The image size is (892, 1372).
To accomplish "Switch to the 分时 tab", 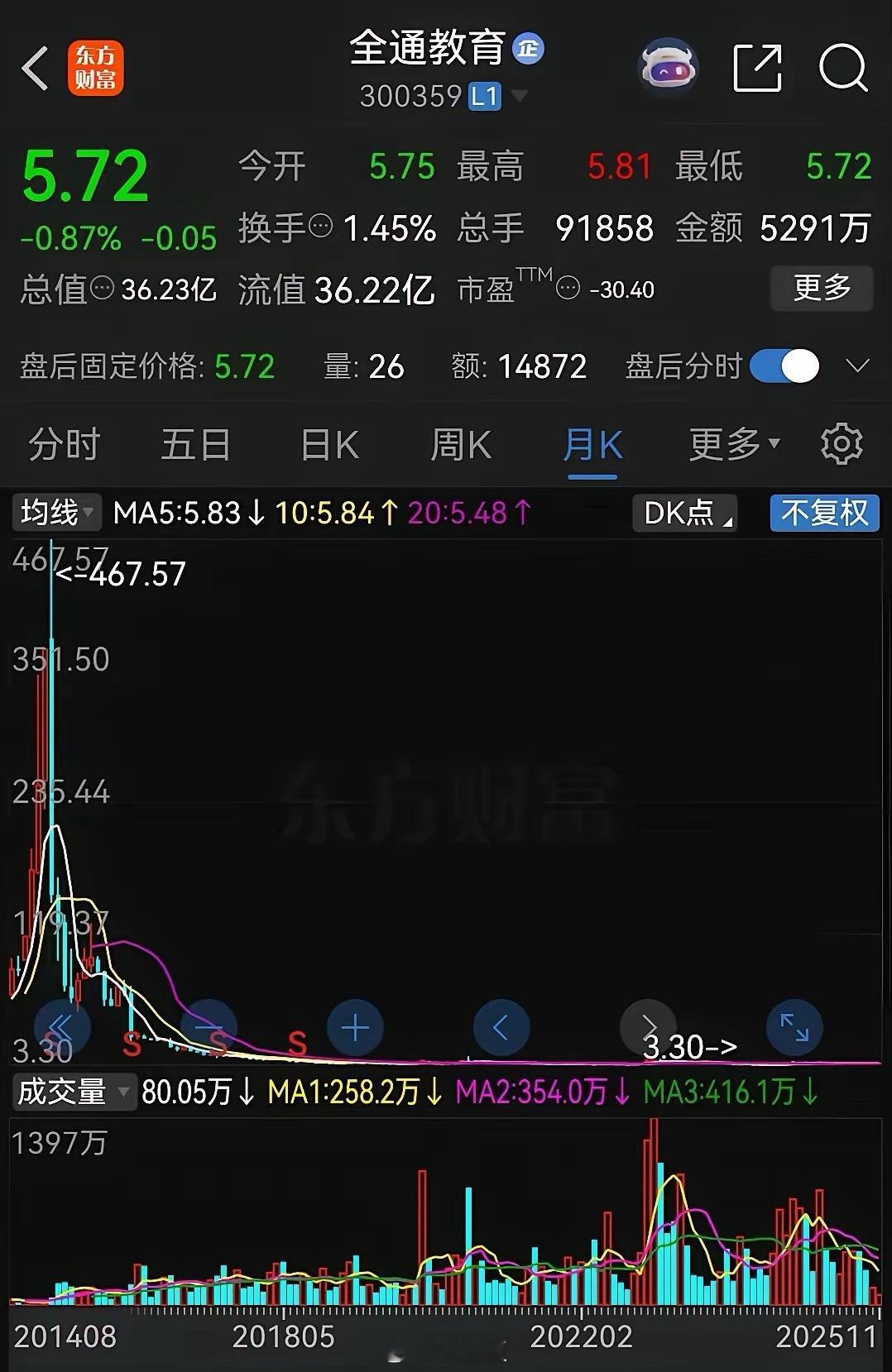I will click(64, 444).
